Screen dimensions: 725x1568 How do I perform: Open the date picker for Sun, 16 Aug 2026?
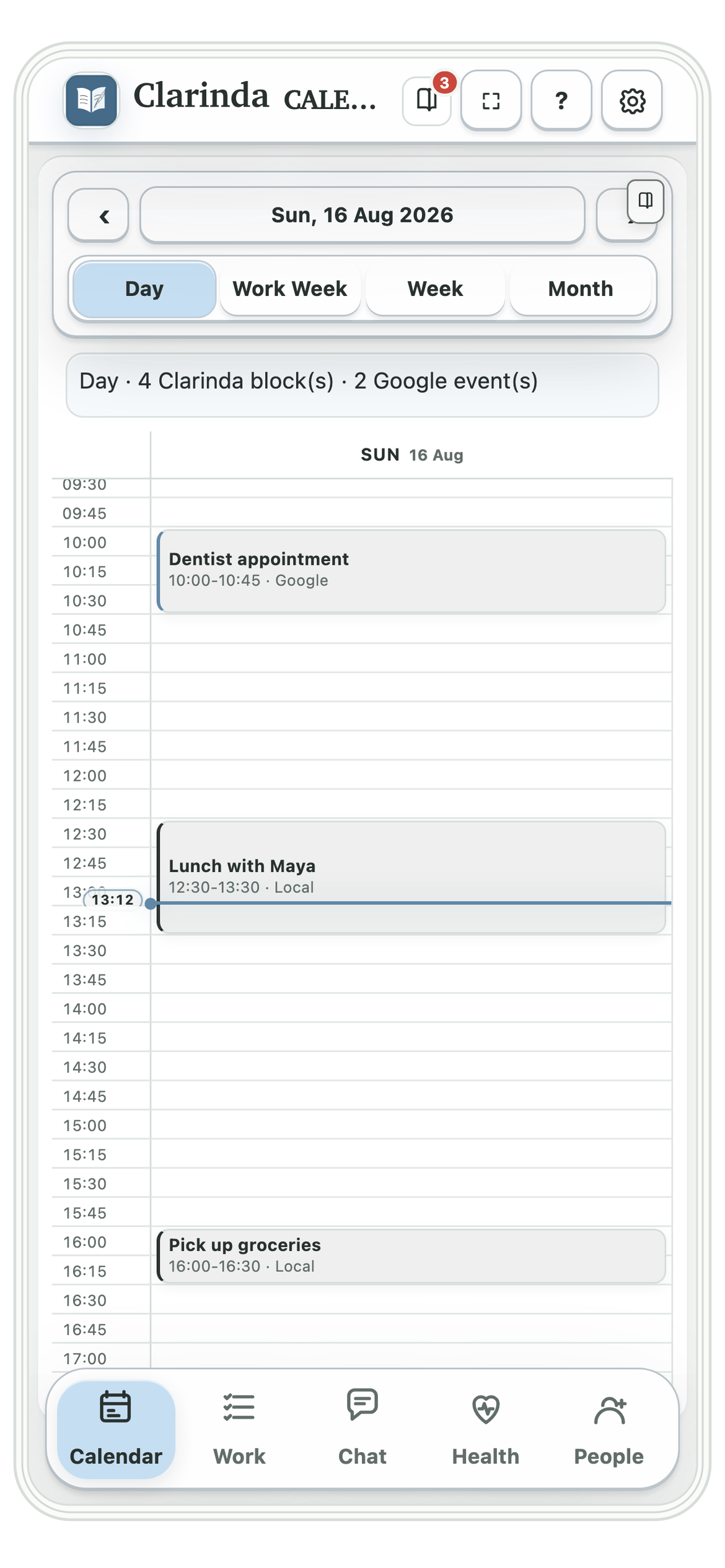tap(362, 215)
